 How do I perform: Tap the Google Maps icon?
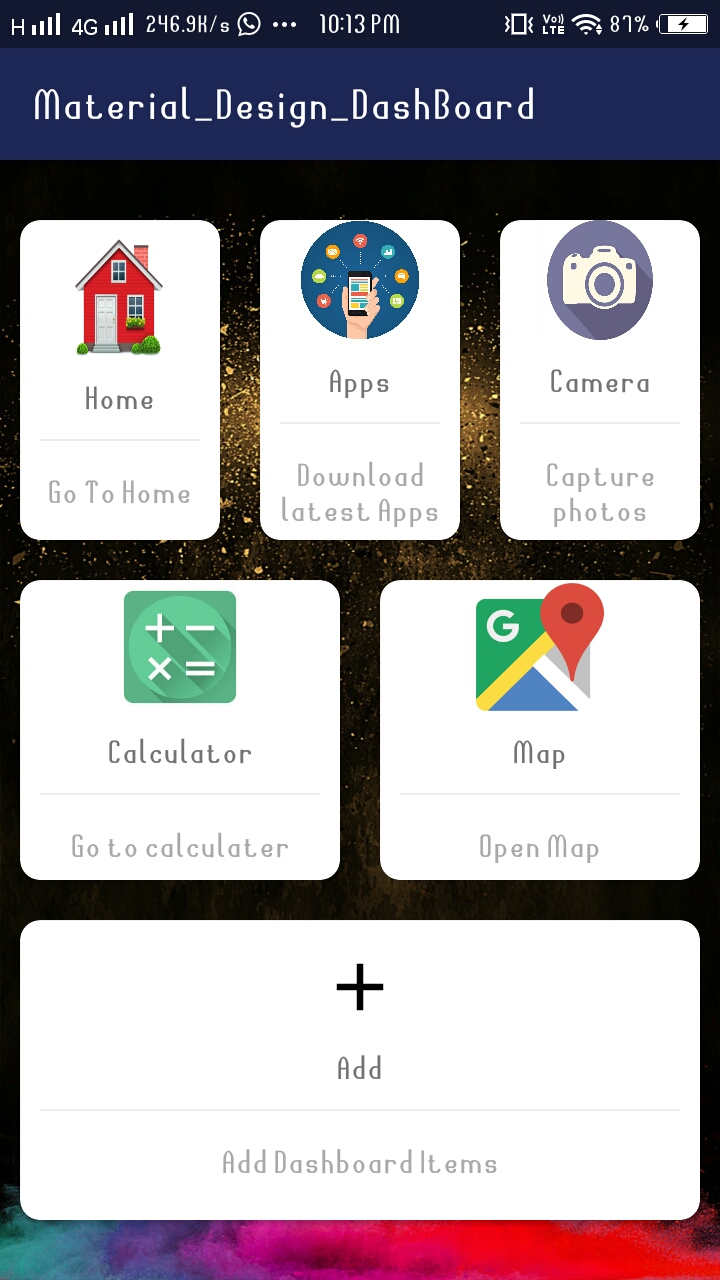click(x=538, y=647)
